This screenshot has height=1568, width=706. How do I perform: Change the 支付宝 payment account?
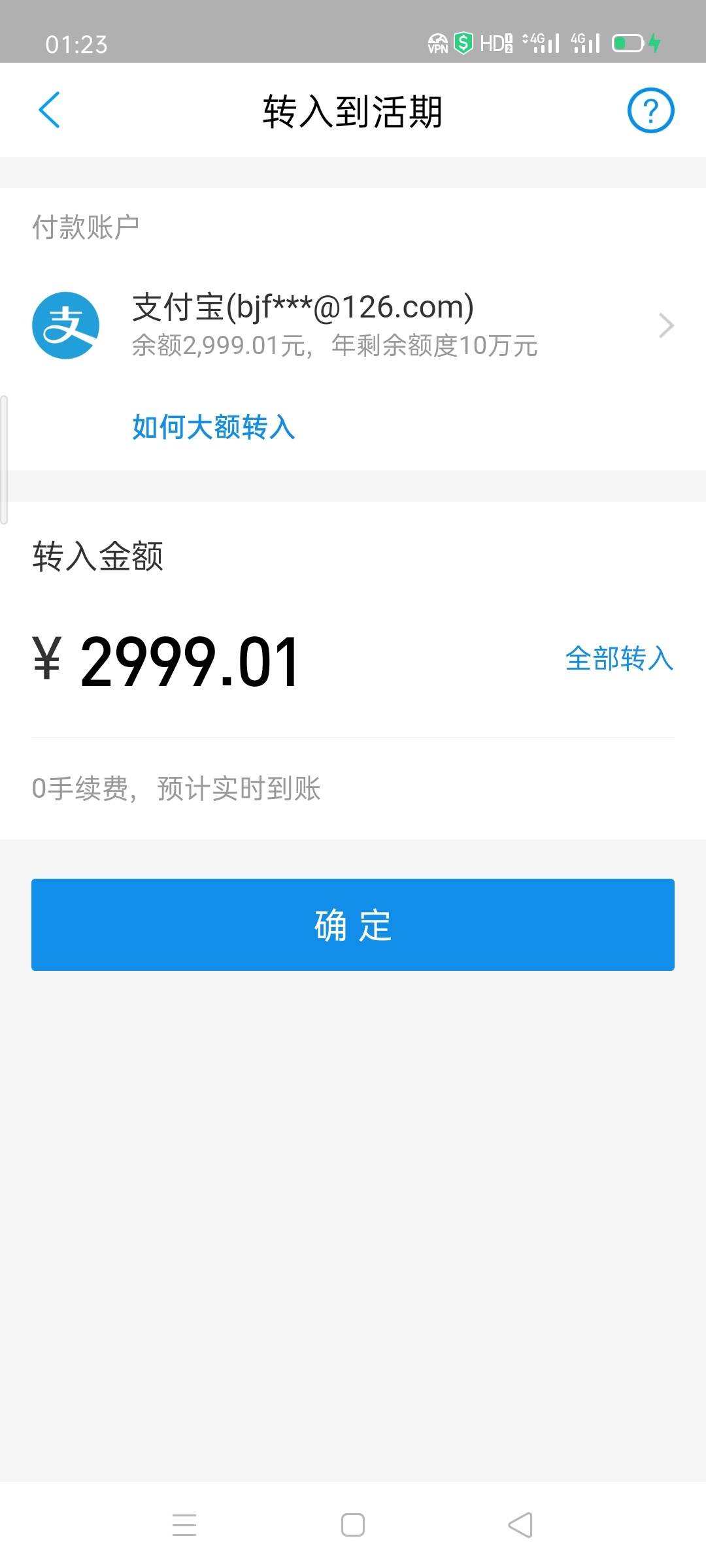coord(353,325)
